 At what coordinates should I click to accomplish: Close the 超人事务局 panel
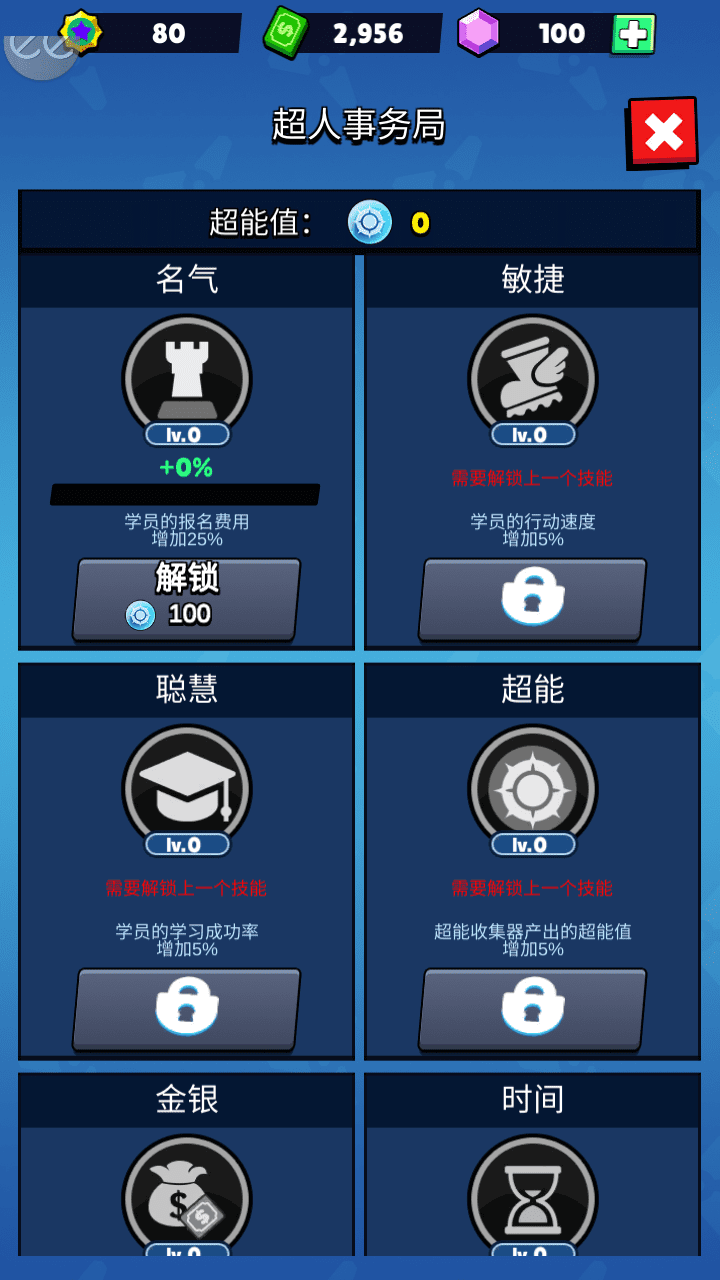coord(662,132)
